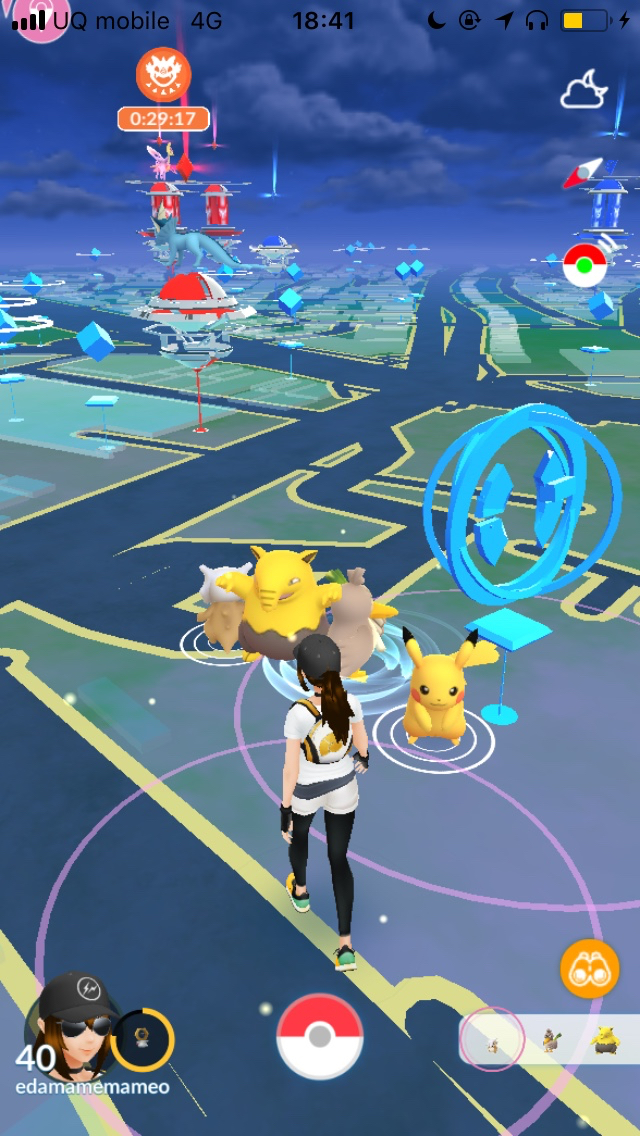Viewport: 640px width, 1136px height.
Task: Open the buddy Pokémon icon
Action: (143, 1040)
